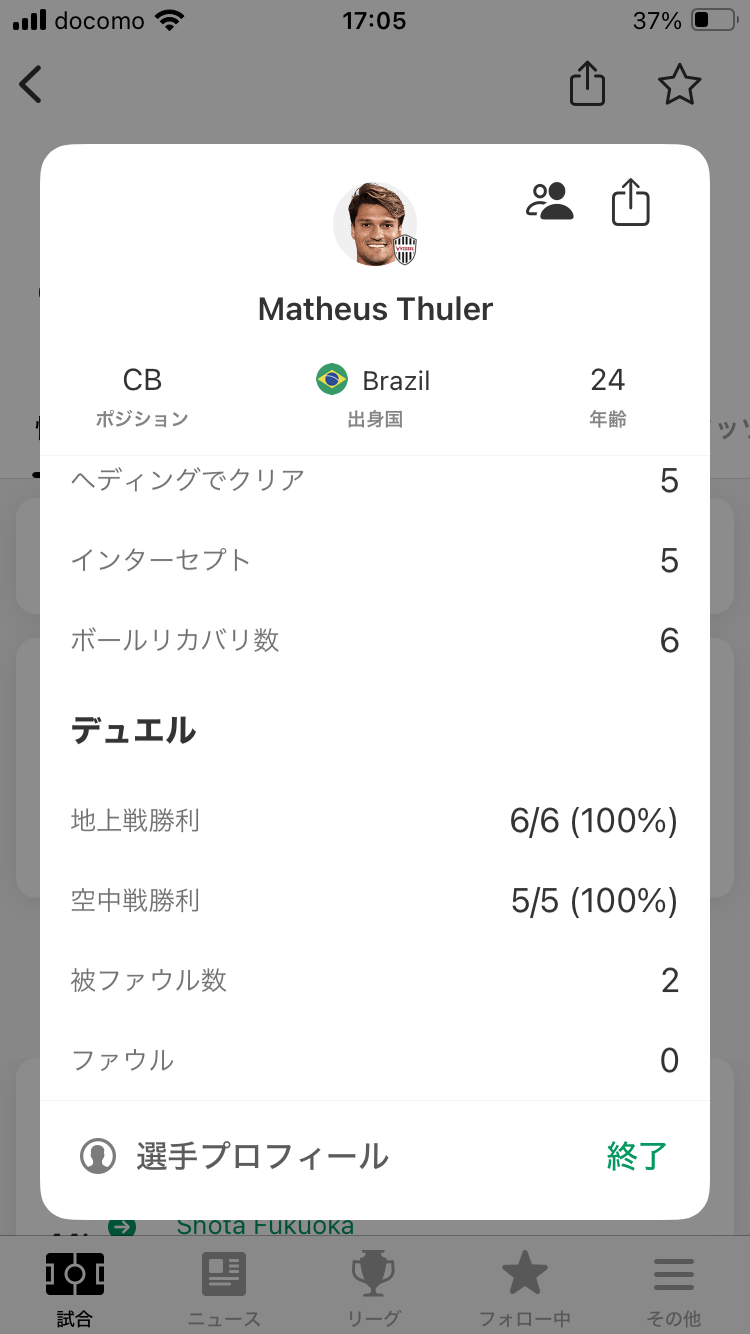Tap the share icon in the top bar
Viewport: 750px width, 1334px height.
588,84
